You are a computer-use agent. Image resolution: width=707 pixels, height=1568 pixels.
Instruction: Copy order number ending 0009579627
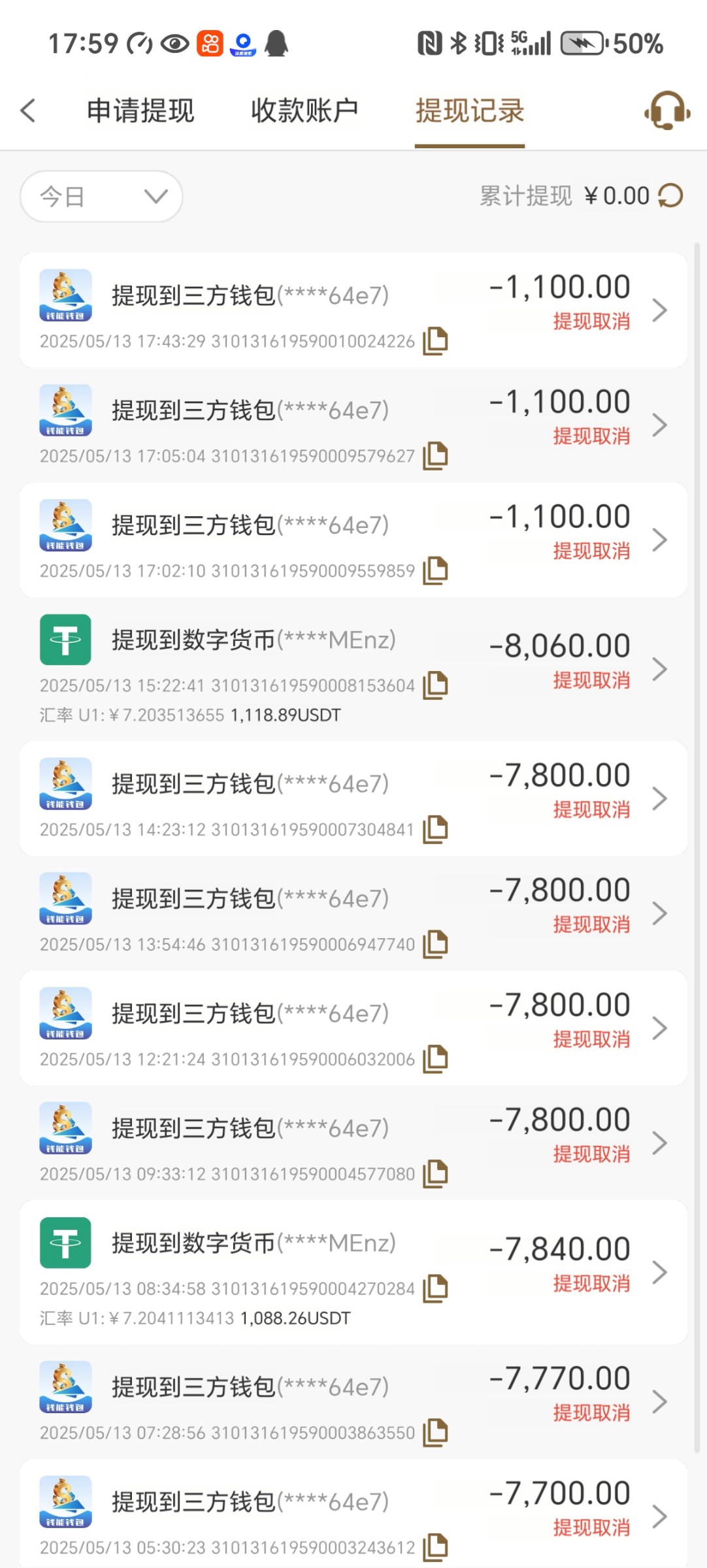(x=435, y=455)
